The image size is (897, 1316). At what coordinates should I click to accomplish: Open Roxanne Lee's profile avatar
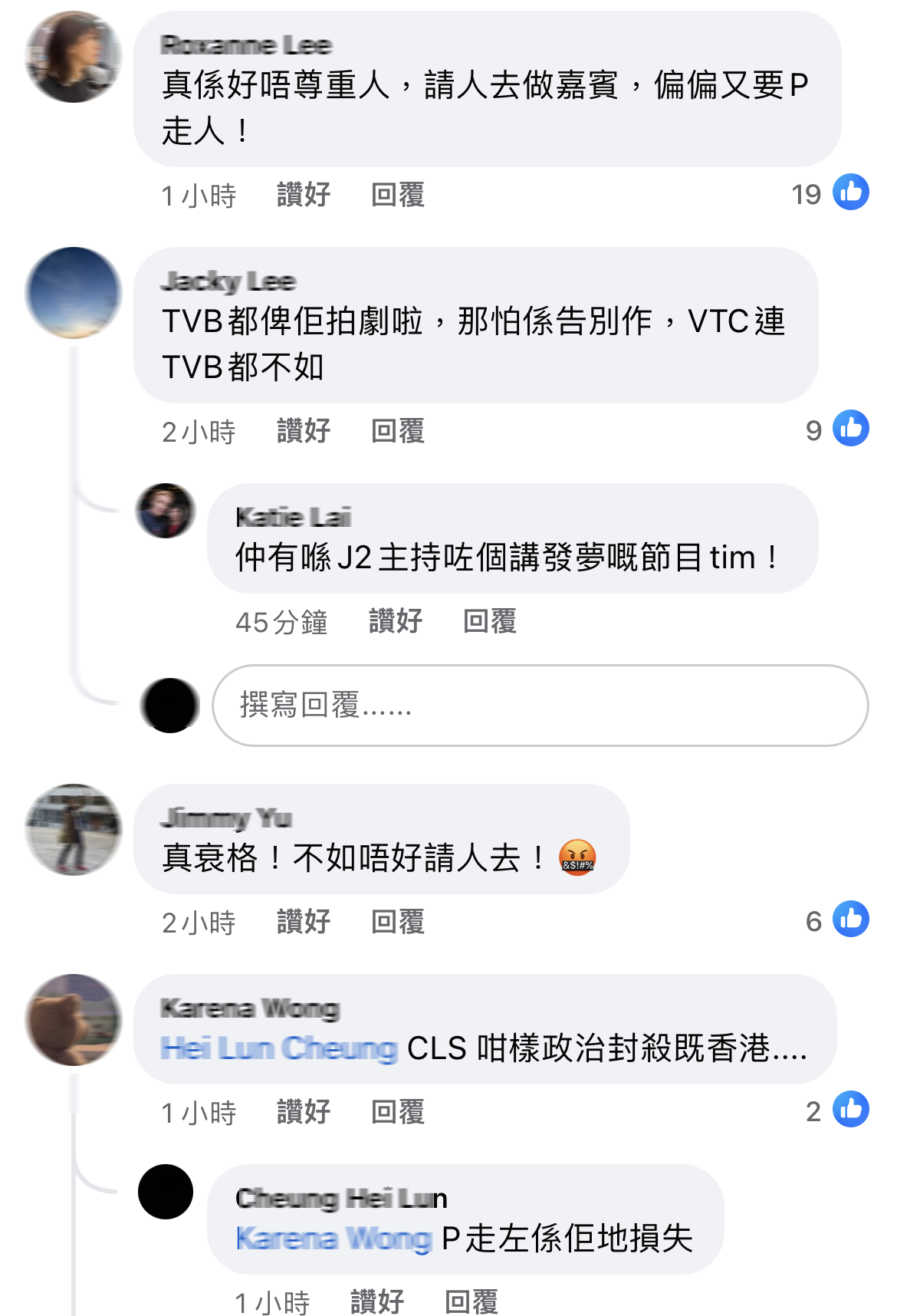point(74,57)
